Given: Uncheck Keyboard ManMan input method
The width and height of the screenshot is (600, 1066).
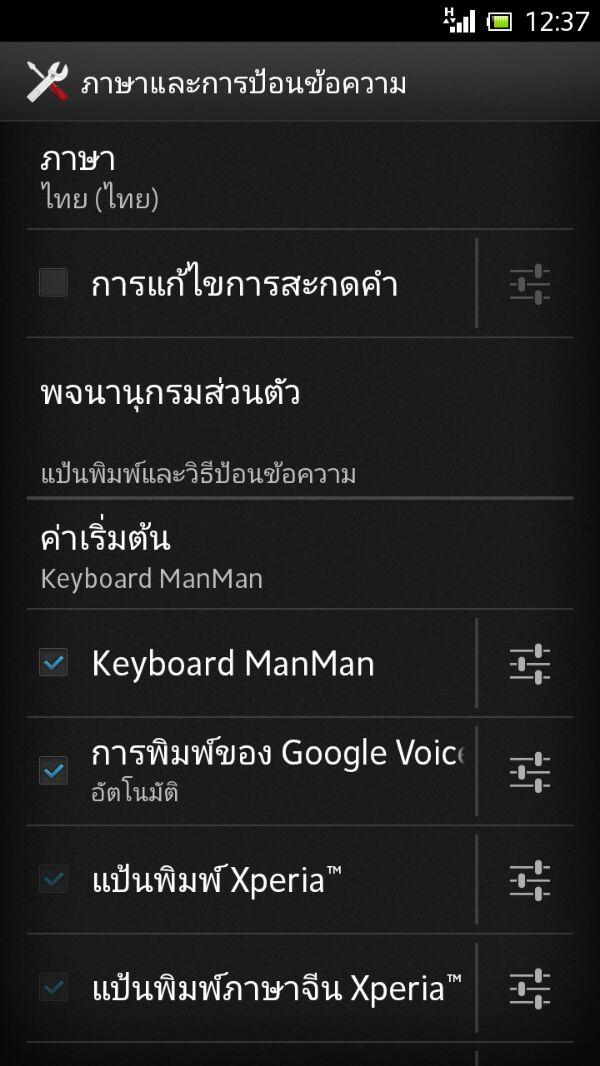Looking at the screenshot, I should [x=53, y=662].
